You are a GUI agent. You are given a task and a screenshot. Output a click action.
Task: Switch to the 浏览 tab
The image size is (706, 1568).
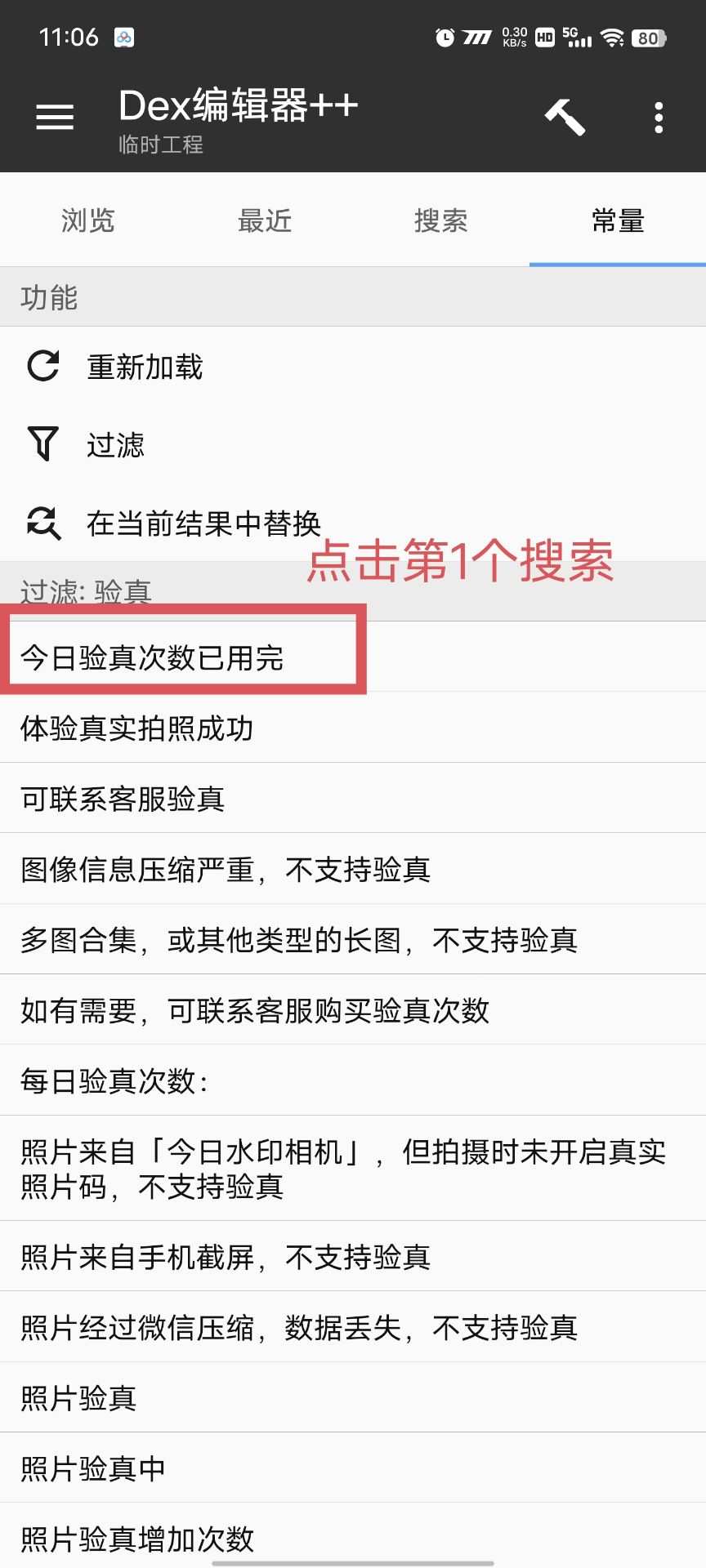click(x=88, y=220)
